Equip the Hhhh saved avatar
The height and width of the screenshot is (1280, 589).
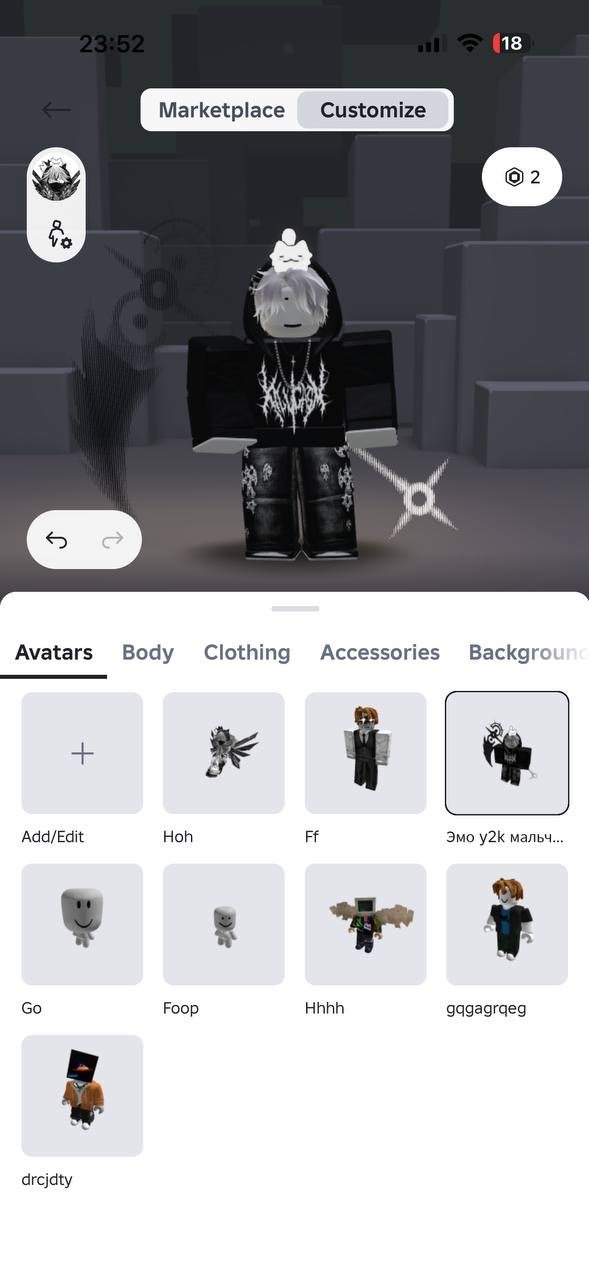(x=366, y=924)
